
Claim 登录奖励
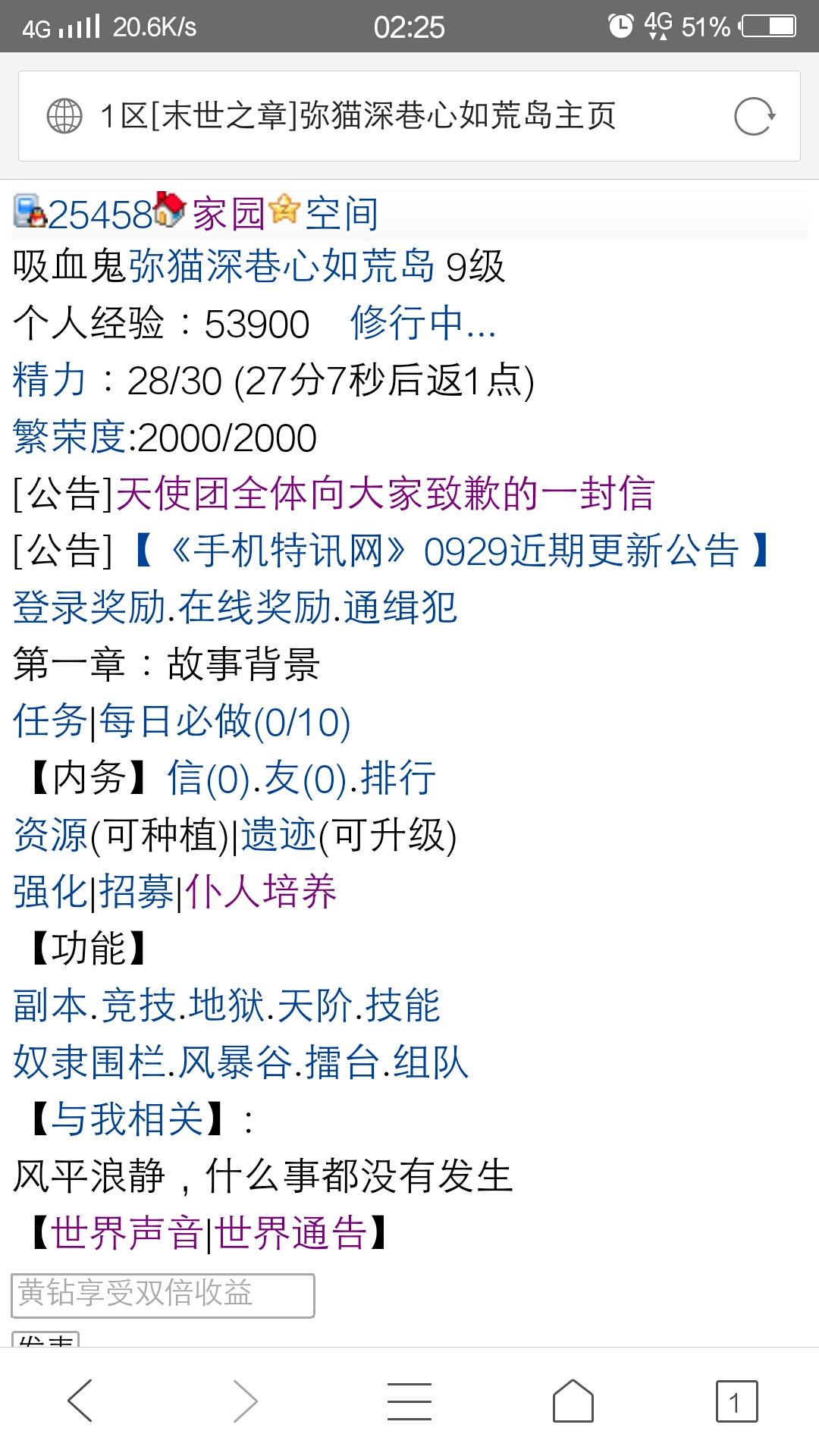pyautogui.click(x=88, y=608)
